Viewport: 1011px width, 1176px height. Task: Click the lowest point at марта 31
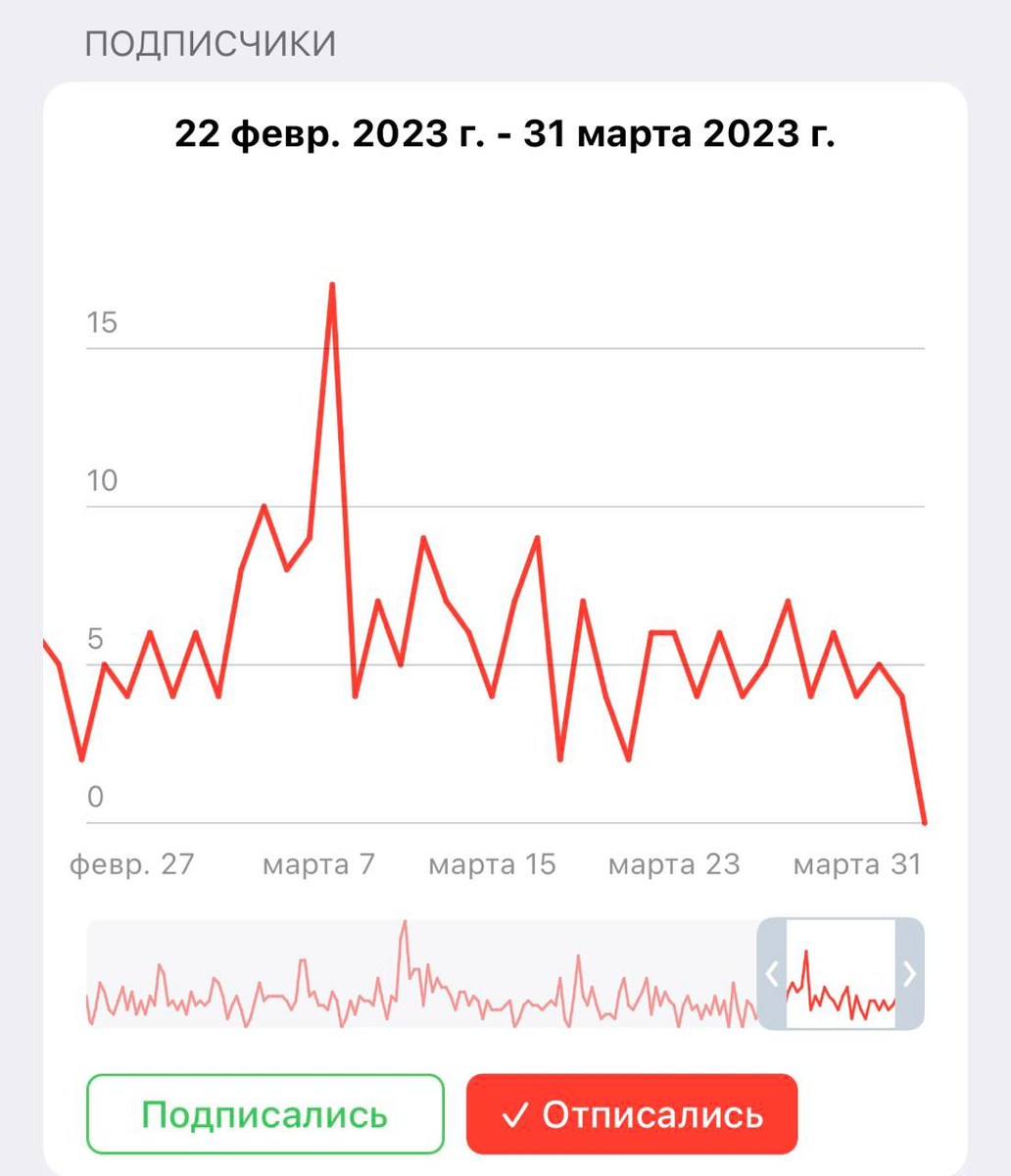925,823
